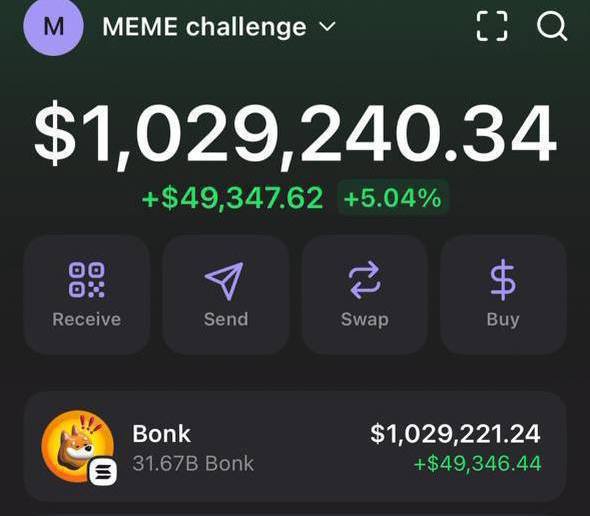Open the search magnifier
Image resolution: width=590 pixels, height=516 pixels.
(x=552, y=26)
